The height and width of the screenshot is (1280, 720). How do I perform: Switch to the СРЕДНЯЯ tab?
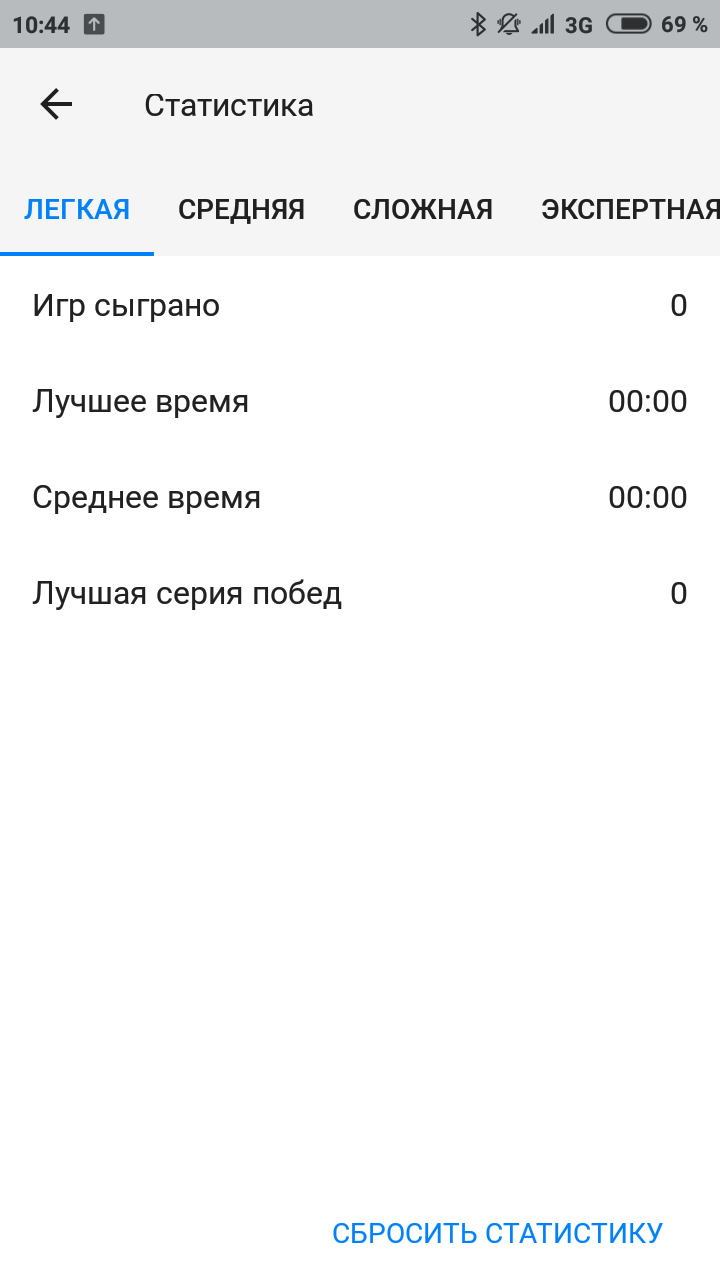241,210
